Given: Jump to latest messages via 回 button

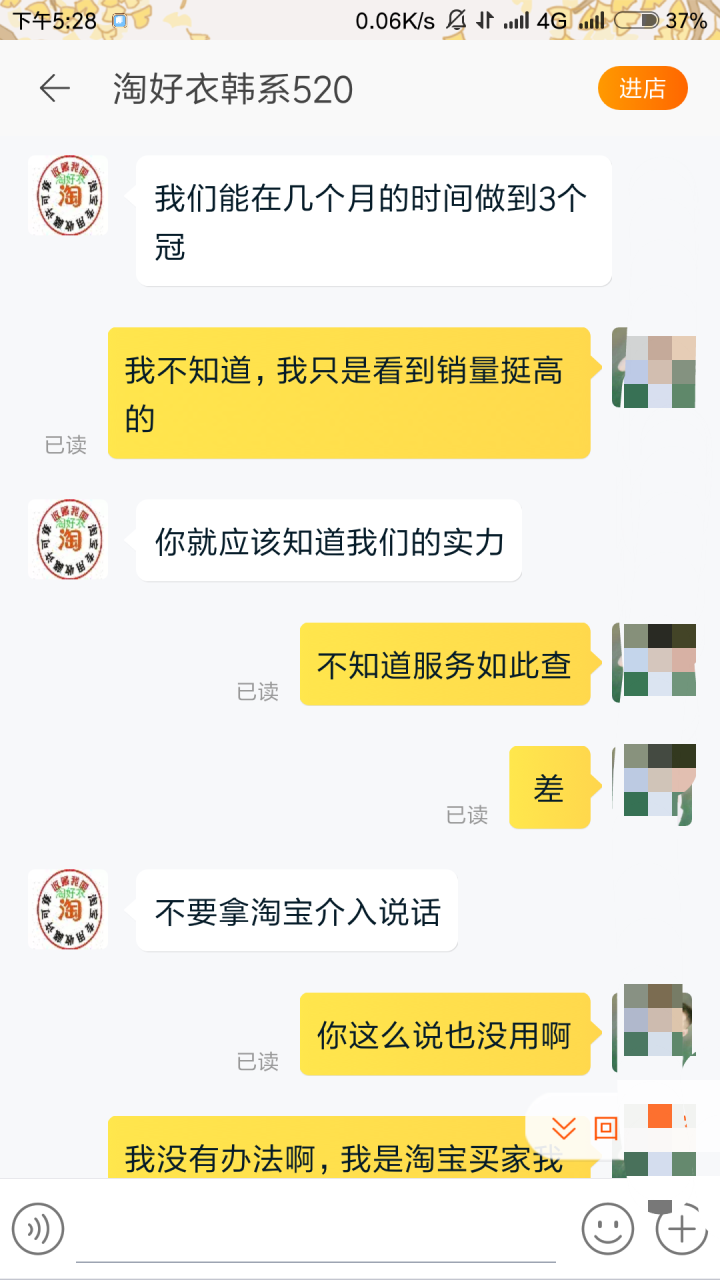Looking at the screenshot, I should [x=590, y=1129].
